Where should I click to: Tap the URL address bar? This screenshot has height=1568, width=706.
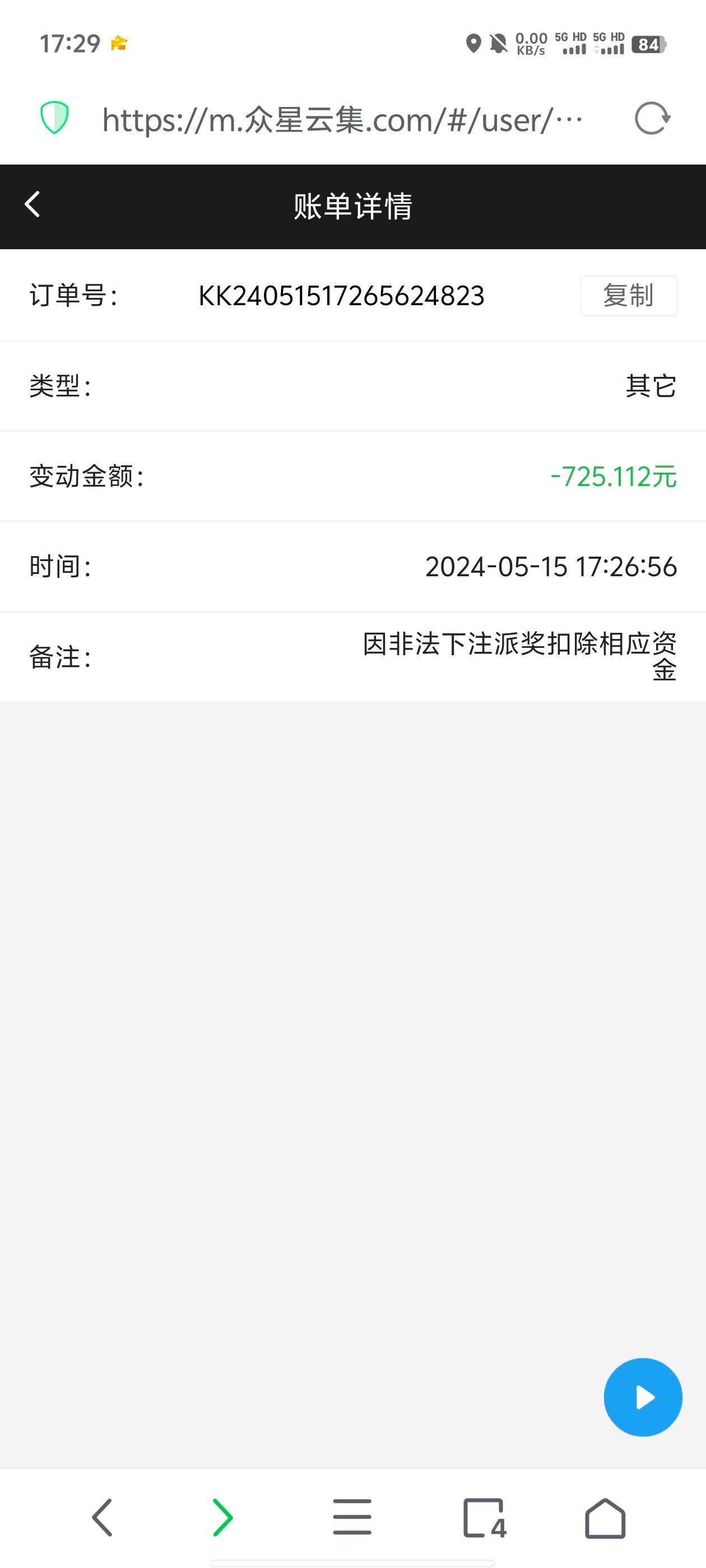(x=341, y=119)
